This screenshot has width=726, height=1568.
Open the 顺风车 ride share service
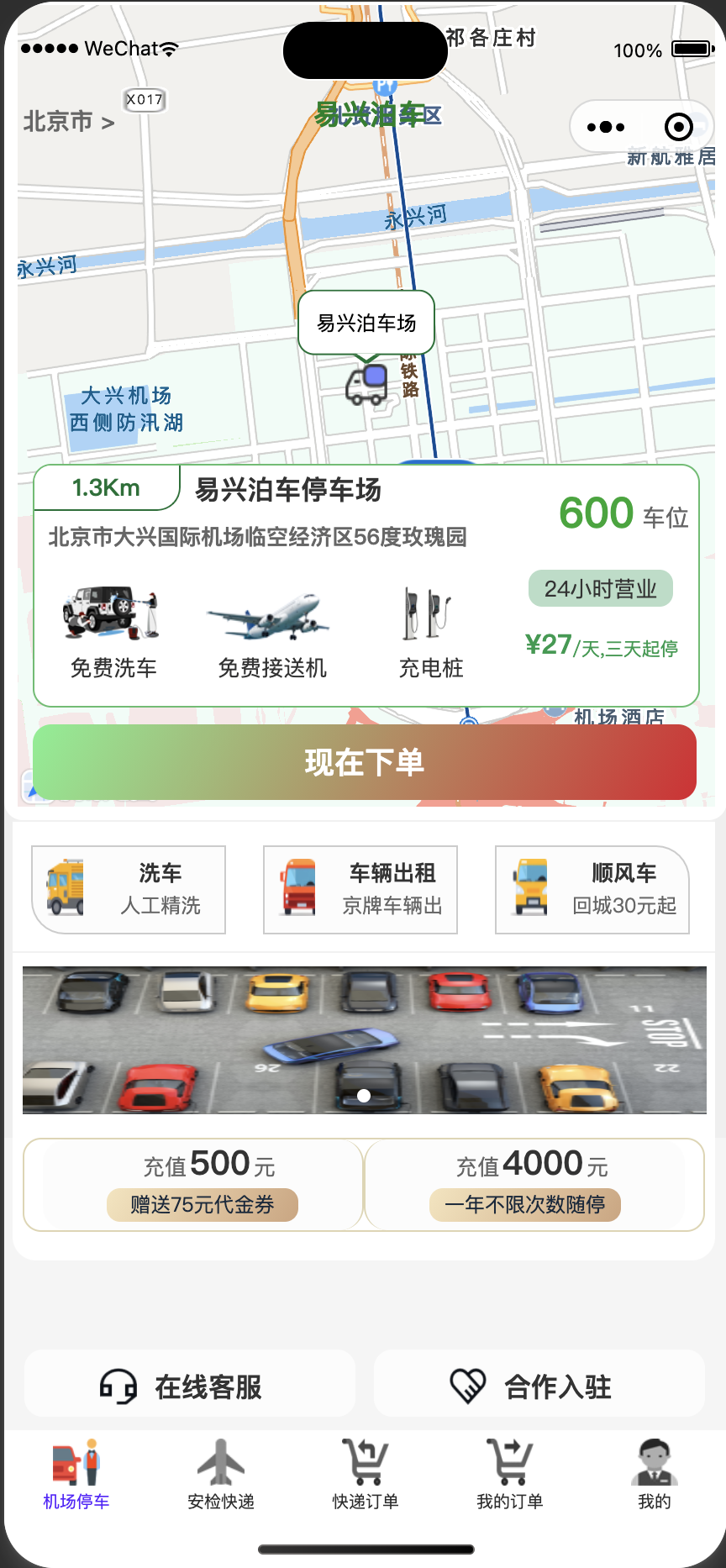592,890
